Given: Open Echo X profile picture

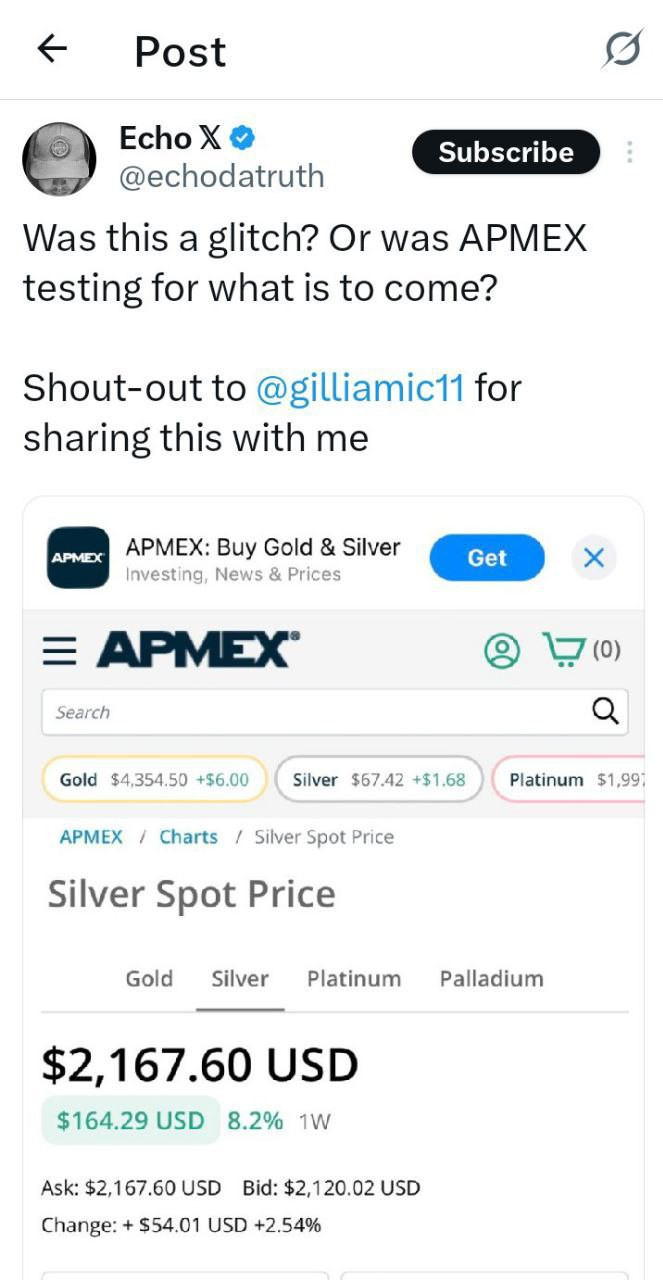Looking at the screenshot, I should click(59, 160).
